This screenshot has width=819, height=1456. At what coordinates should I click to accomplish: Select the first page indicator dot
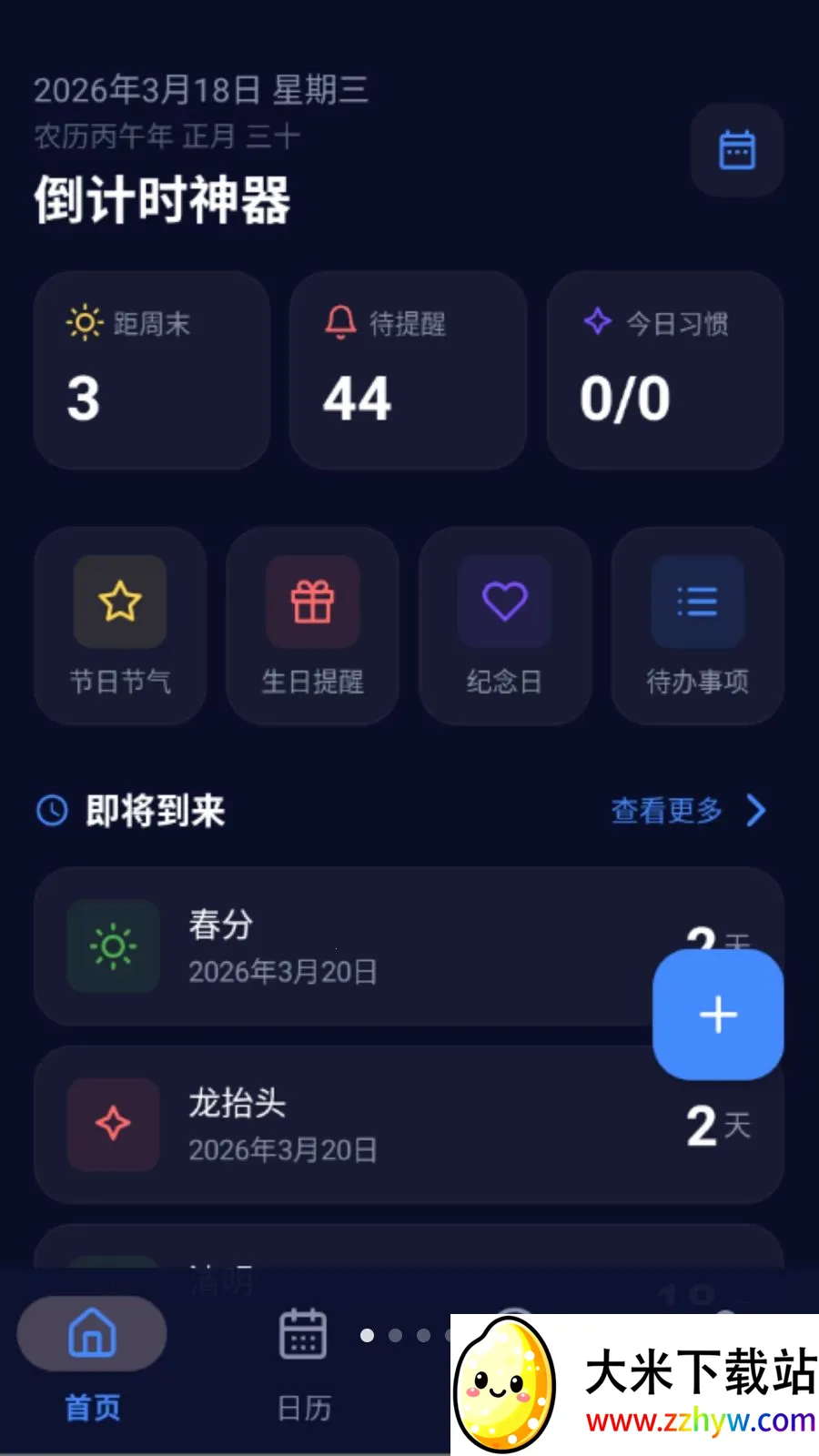click(x=367, y=1335)
